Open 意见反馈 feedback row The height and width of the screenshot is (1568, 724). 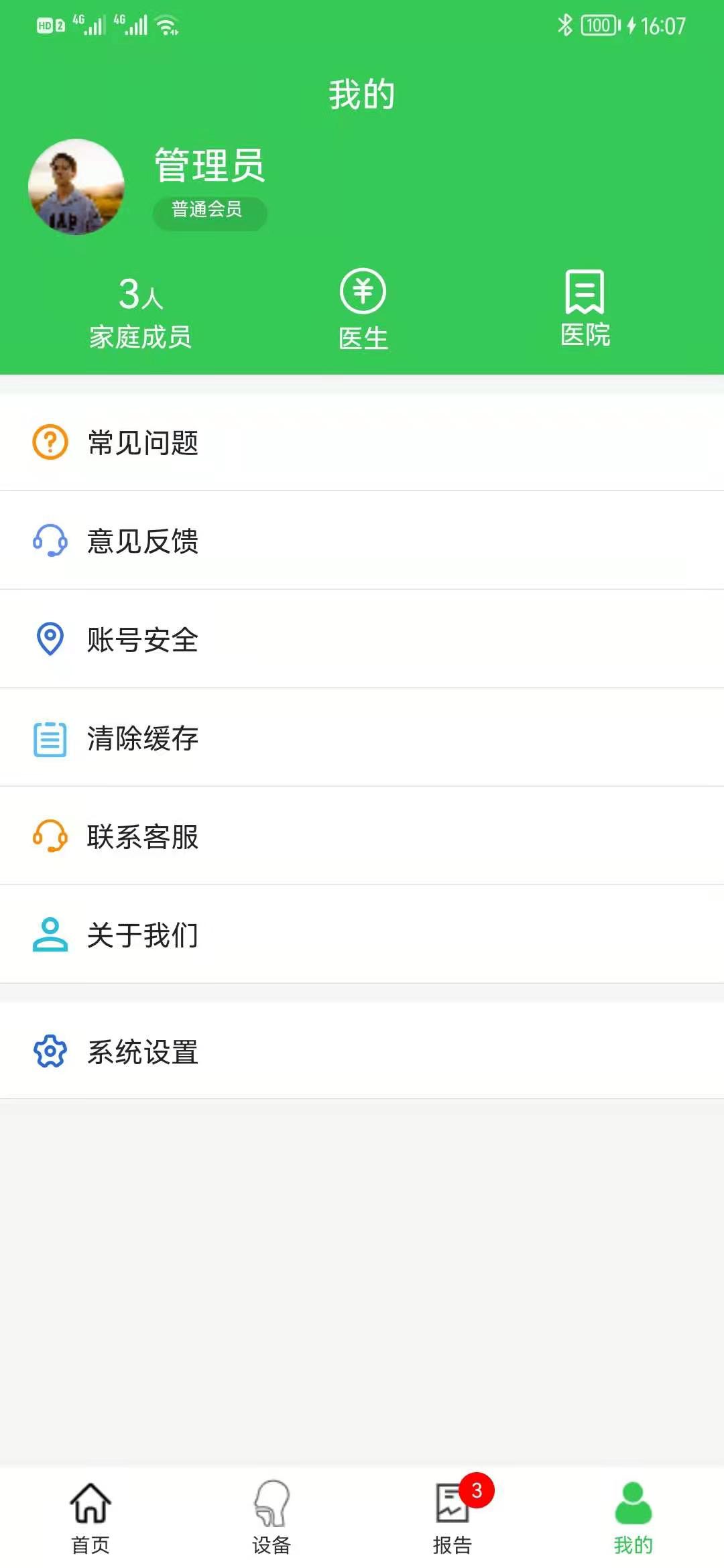click(x=362, y=541)
